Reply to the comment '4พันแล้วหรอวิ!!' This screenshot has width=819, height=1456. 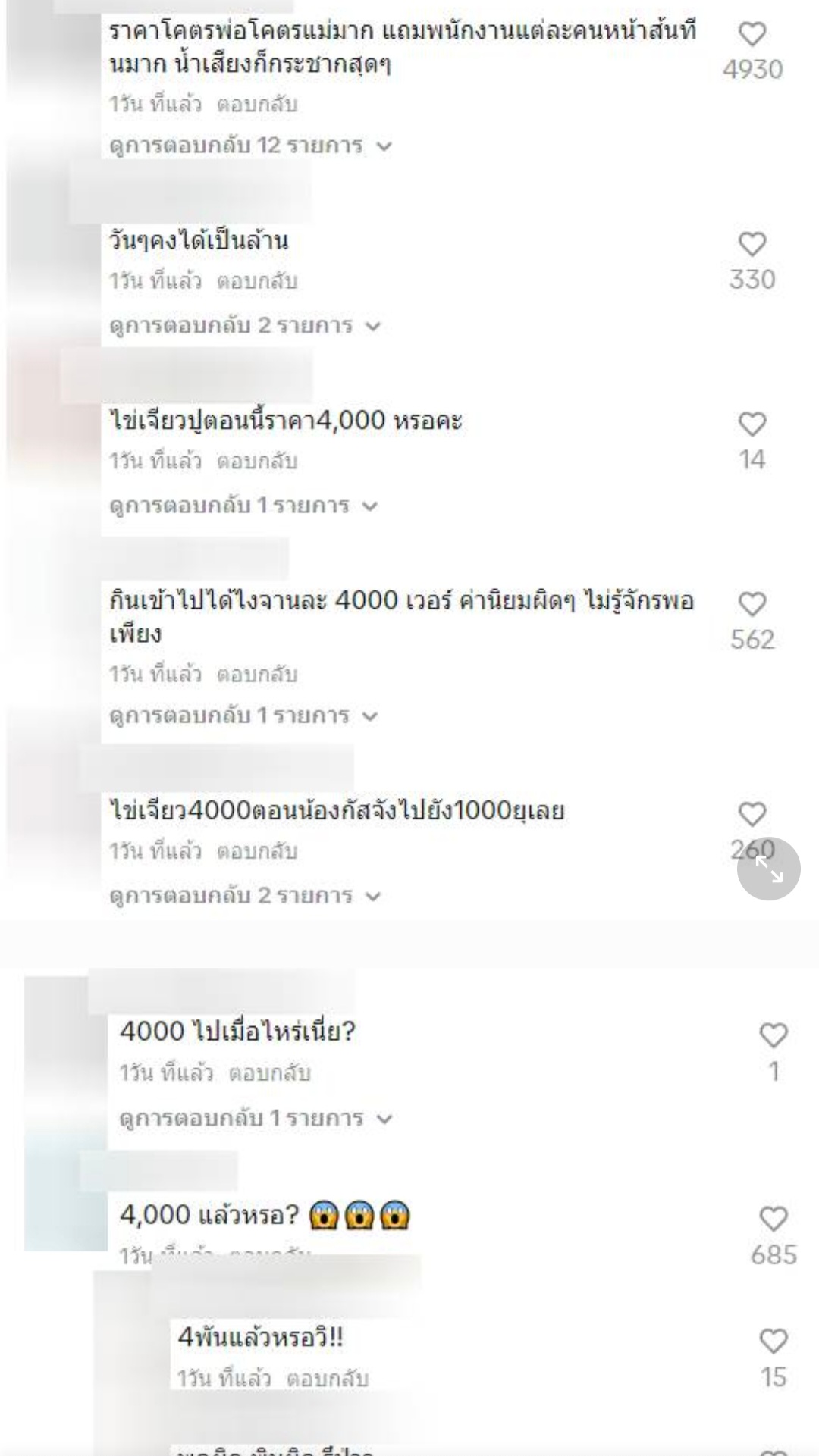(328, 1379)
